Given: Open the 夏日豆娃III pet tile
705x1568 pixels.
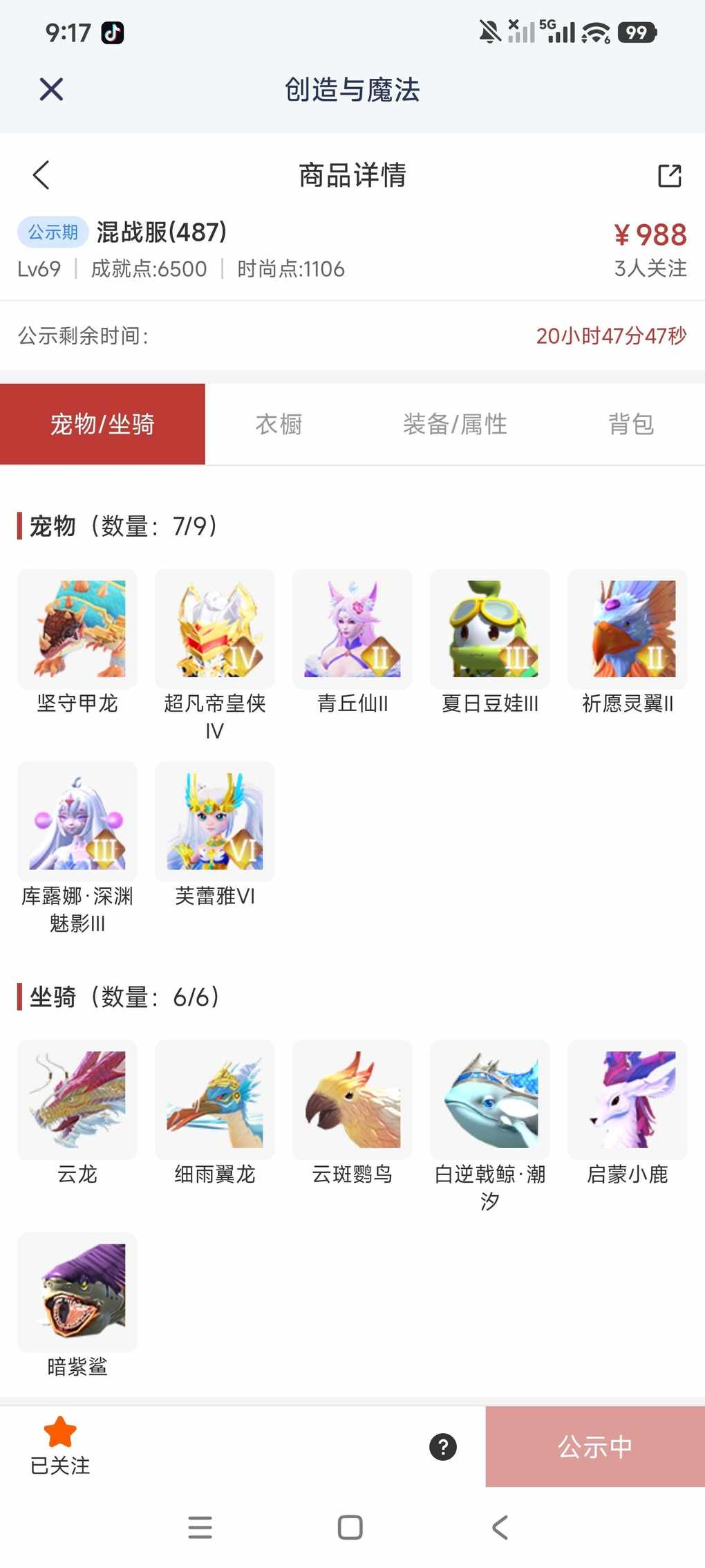Looking at the screenshot, I should click(x=490, y=629).
